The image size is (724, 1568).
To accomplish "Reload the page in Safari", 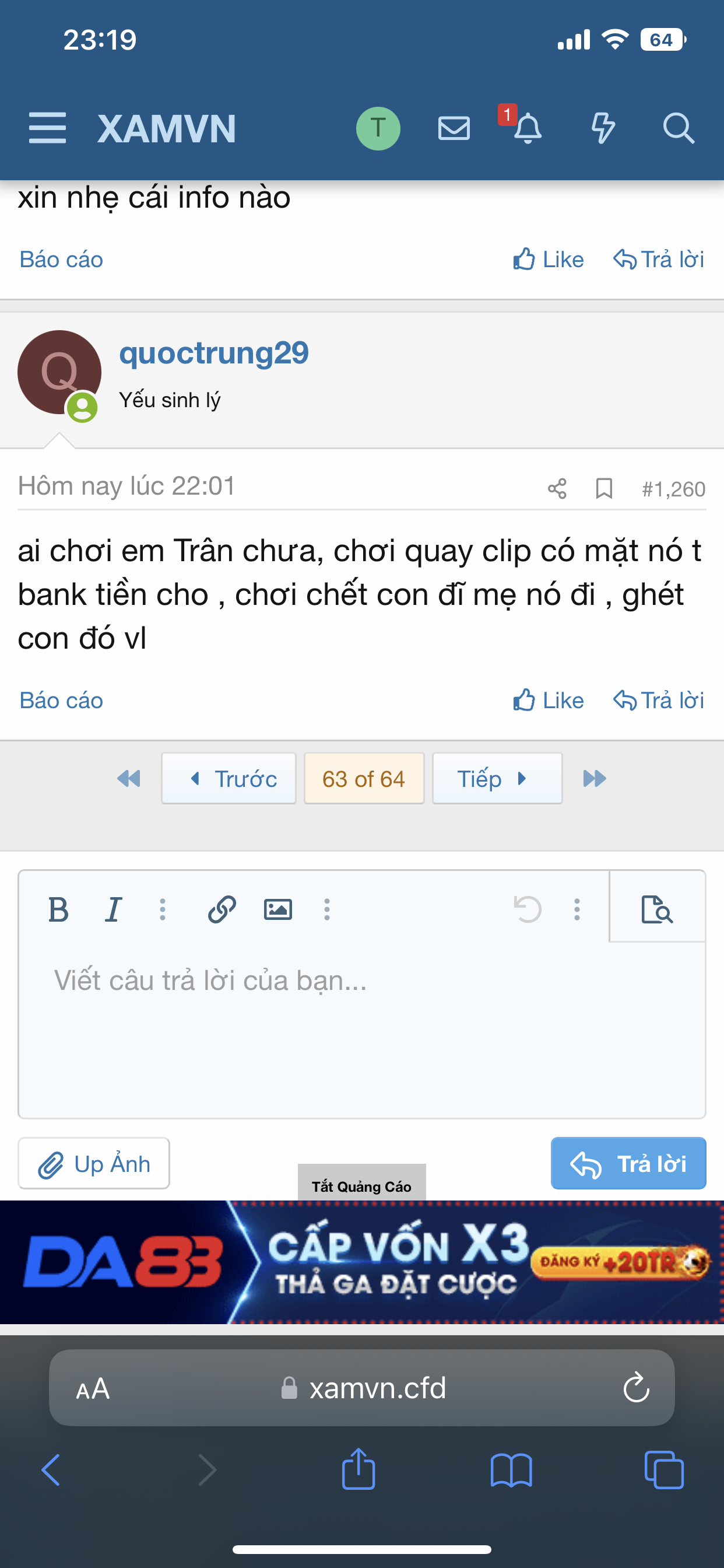I will (x=636, y=1388).
